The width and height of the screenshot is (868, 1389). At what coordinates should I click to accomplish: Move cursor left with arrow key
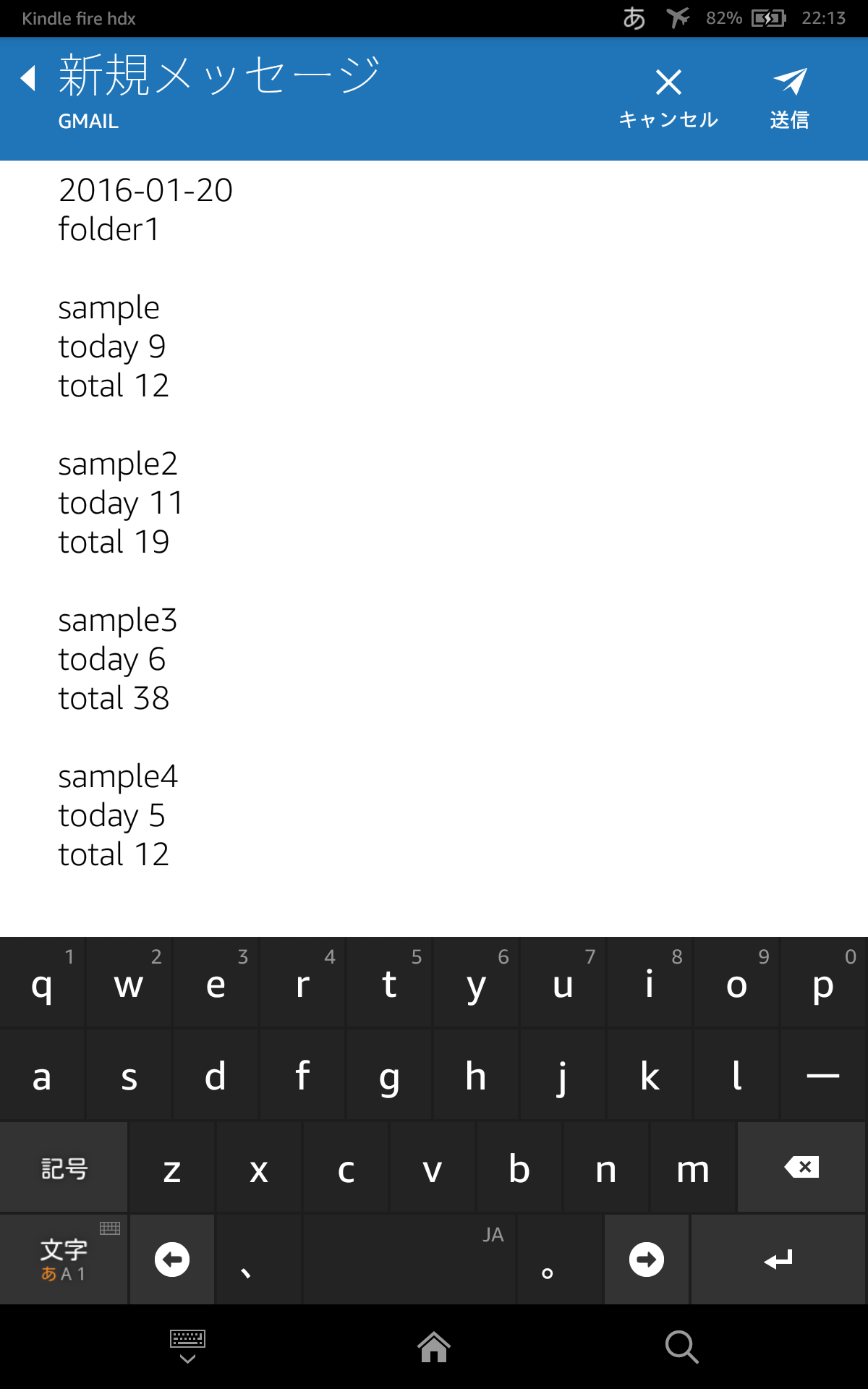click(172, 1260)
